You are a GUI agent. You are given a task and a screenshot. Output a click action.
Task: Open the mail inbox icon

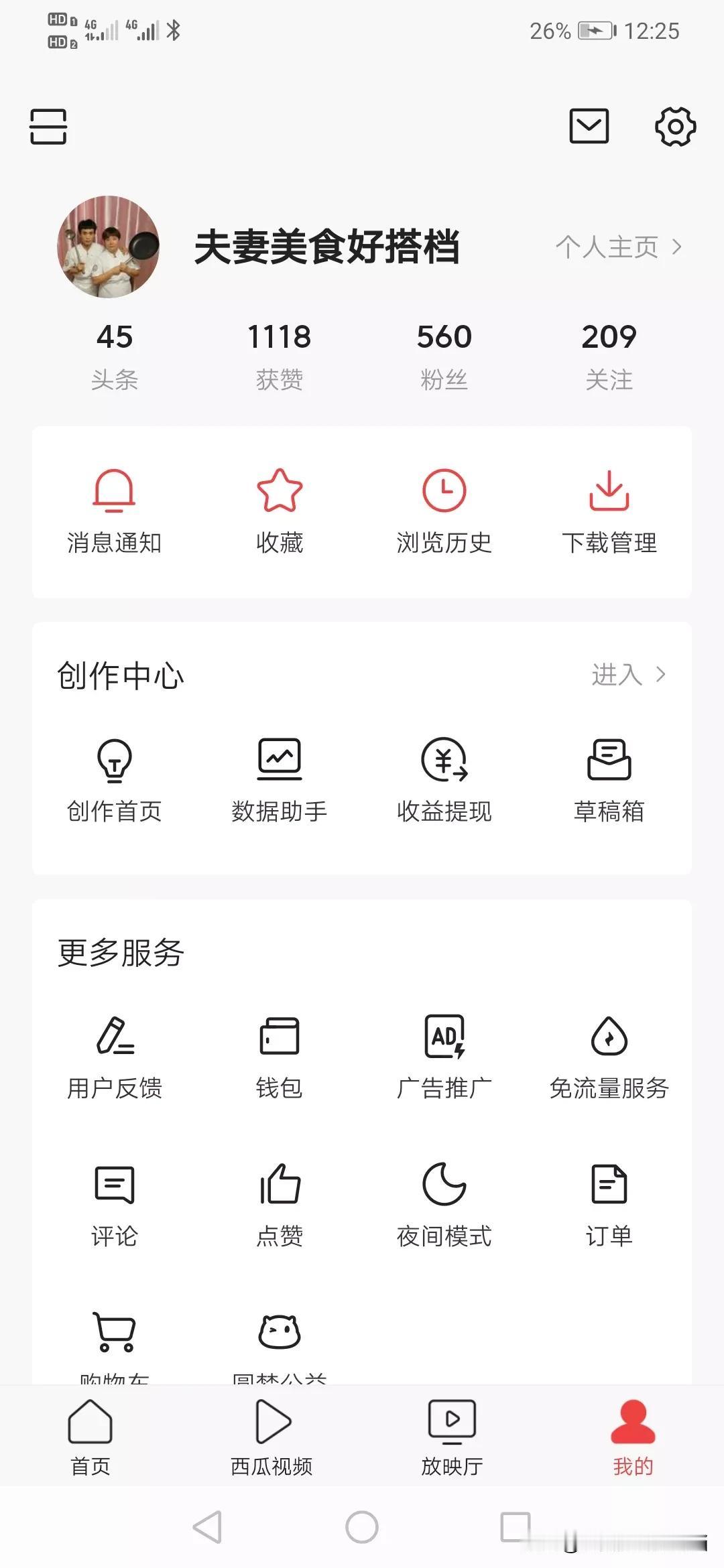(589, 126)
